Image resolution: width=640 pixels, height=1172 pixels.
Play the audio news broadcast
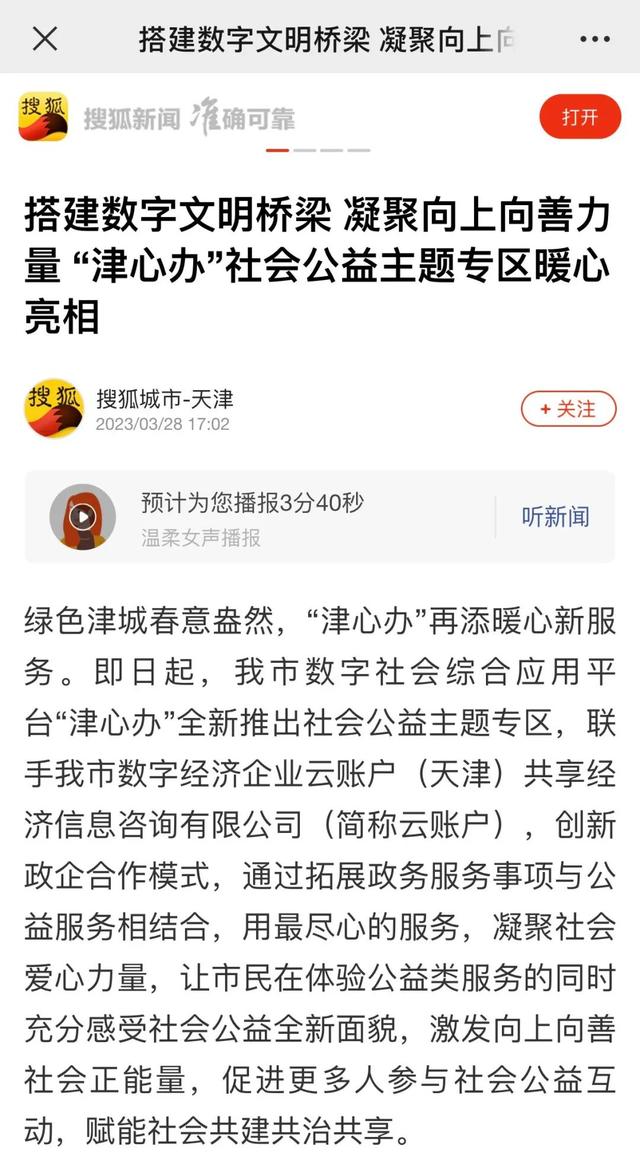83,516
